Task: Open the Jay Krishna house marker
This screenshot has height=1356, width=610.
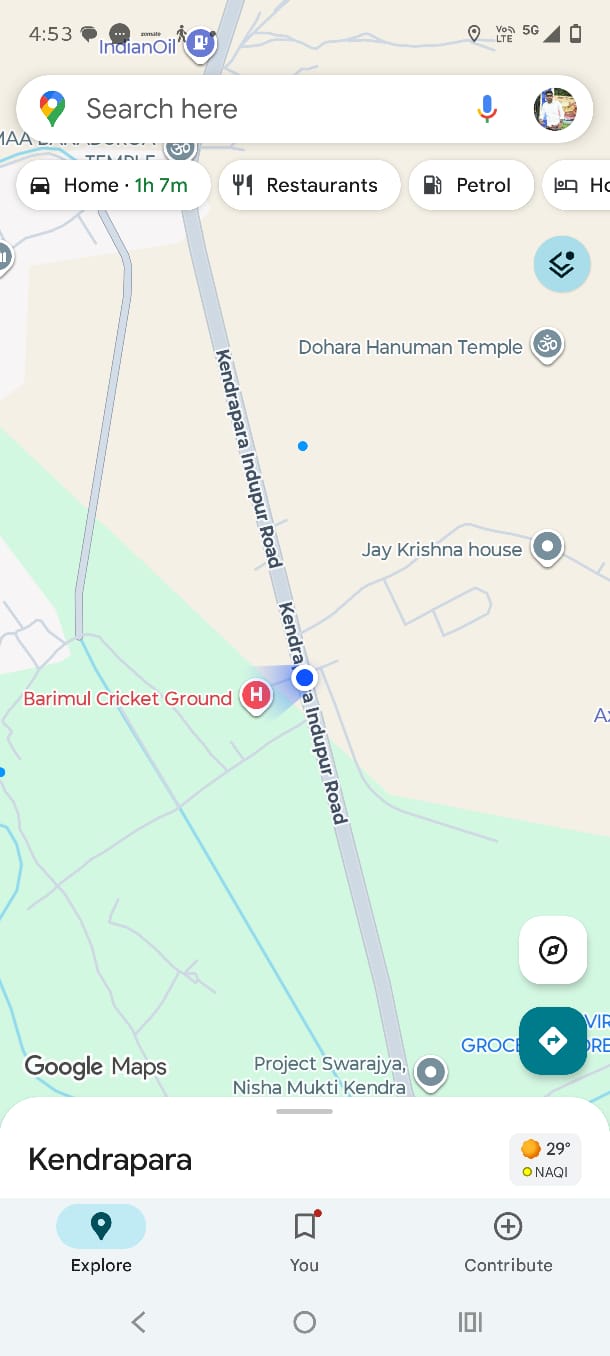Action: coord(547,547)
